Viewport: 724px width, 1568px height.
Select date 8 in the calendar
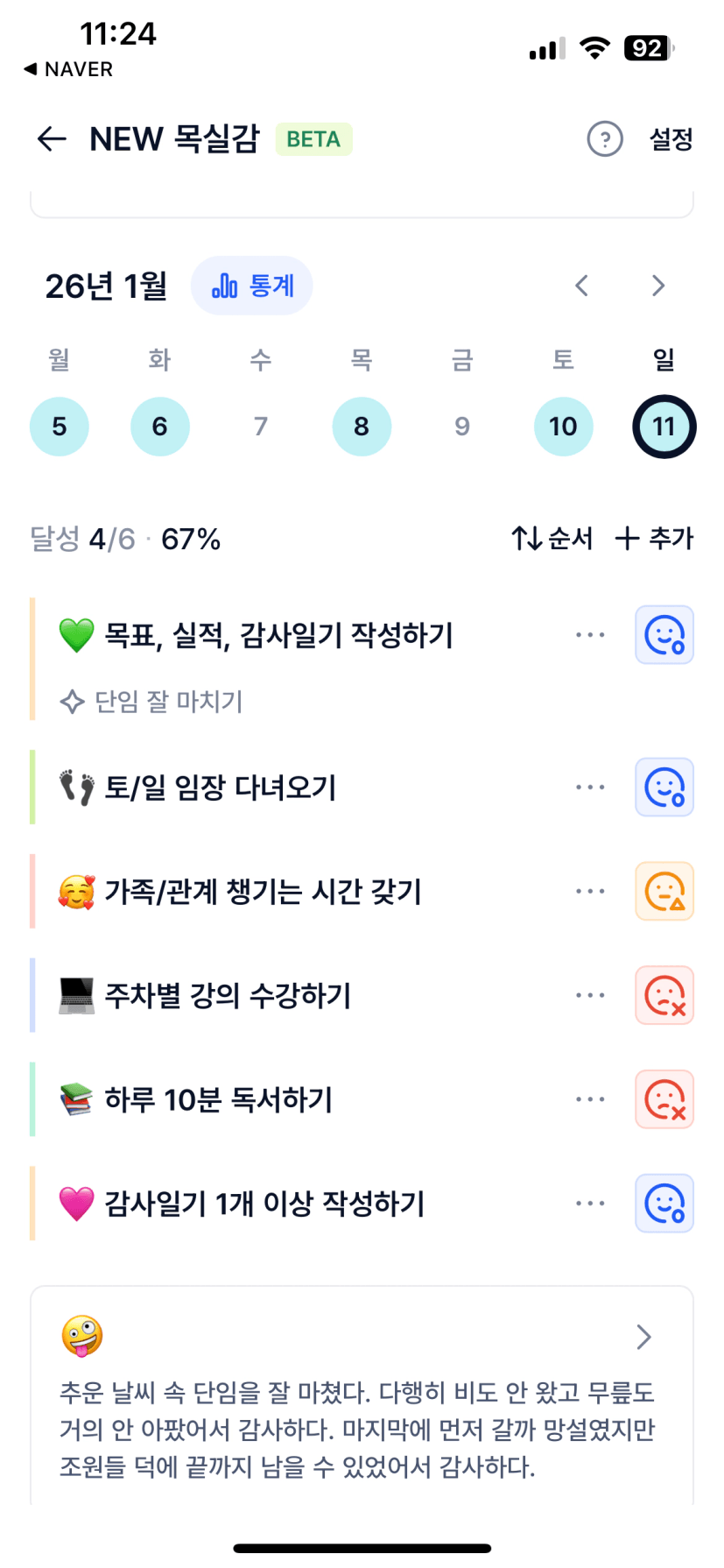coord(362,427)
